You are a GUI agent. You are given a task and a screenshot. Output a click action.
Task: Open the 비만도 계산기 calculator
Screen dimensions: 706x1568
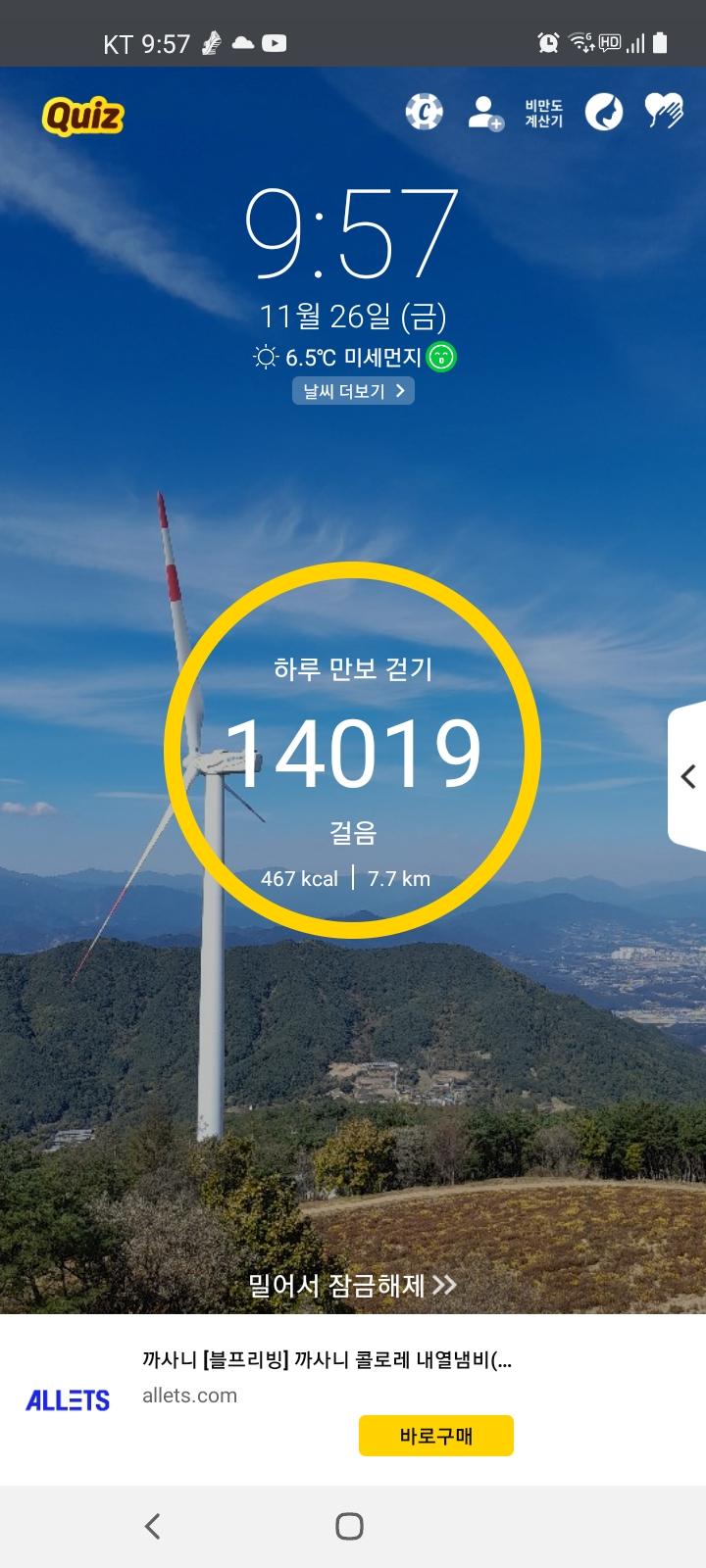pyautogui.click(x=543, y=113)
